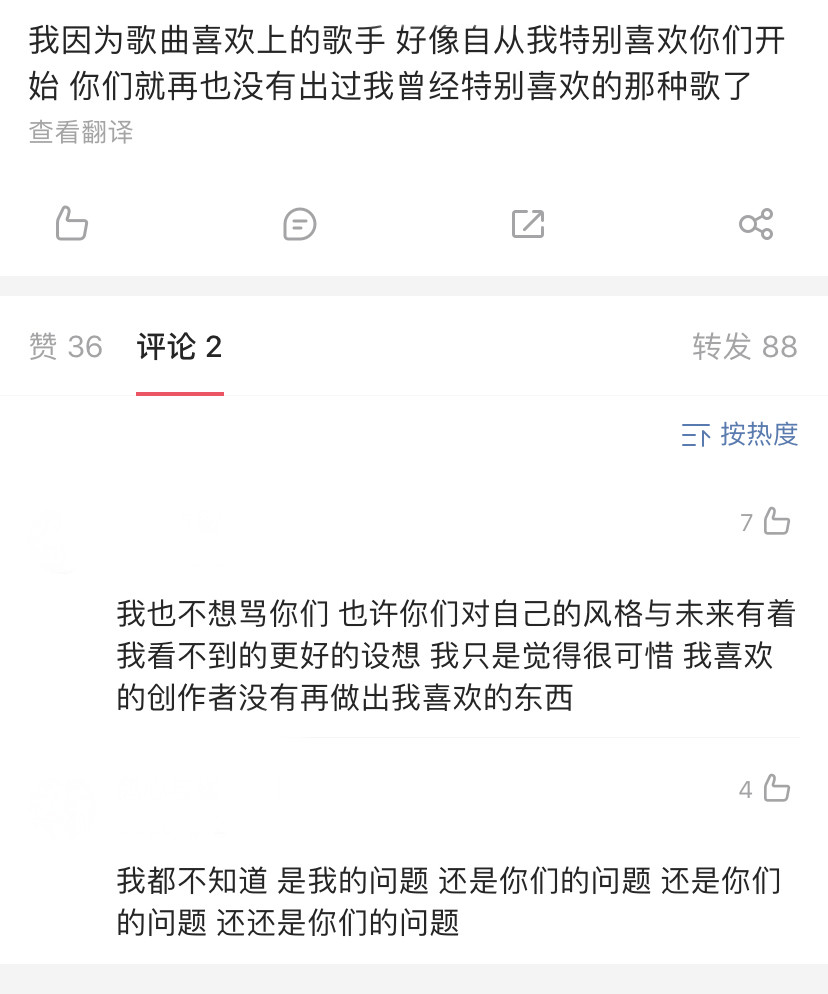Switch to the 赞 36 tab

(66, 347)
